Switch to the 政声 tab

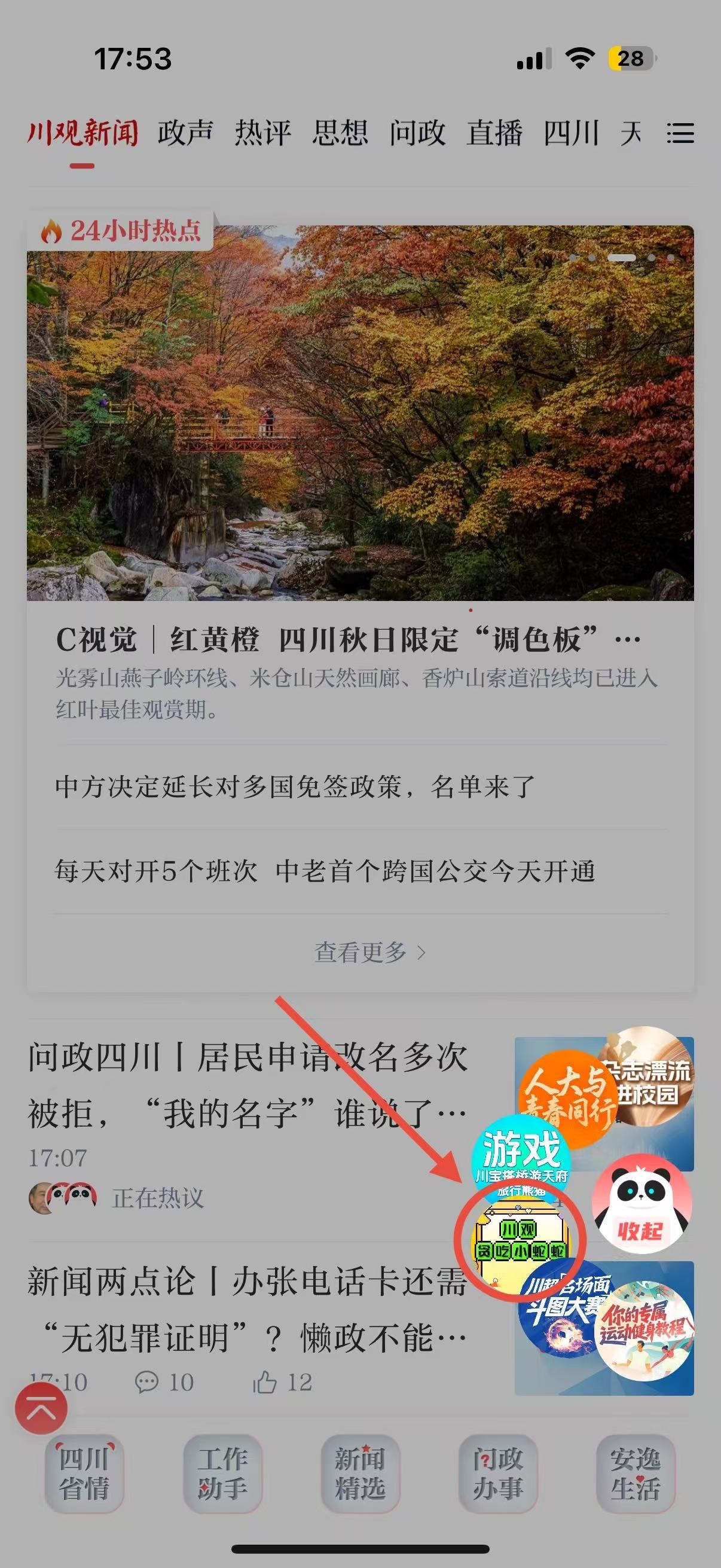pos(185,133)
